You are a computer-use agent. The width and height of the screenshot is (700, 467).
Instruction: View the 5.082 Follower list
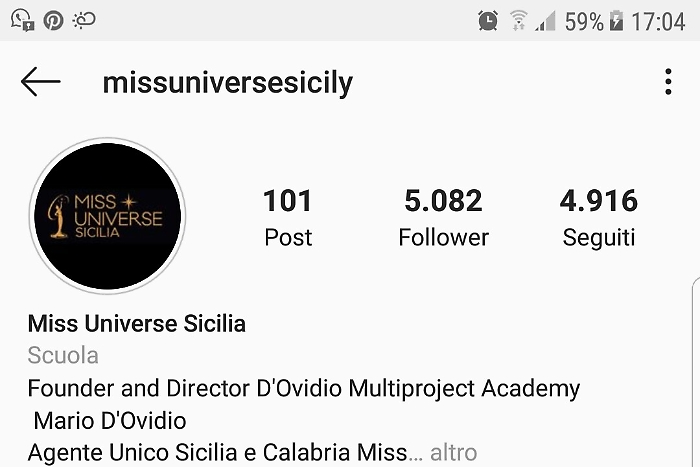coord(443,218)
